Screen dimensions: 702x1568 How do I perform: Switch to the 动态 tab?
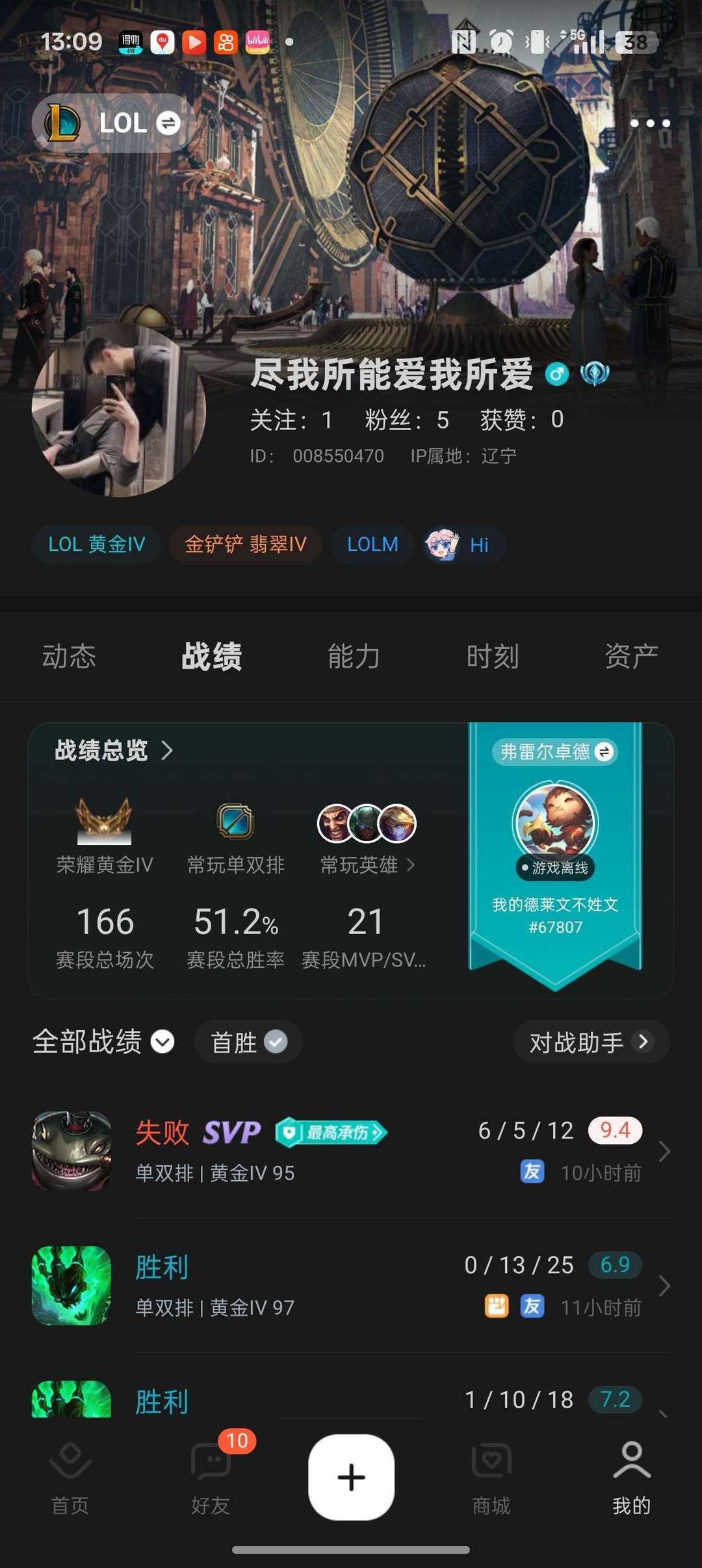[x=71, y=656]
